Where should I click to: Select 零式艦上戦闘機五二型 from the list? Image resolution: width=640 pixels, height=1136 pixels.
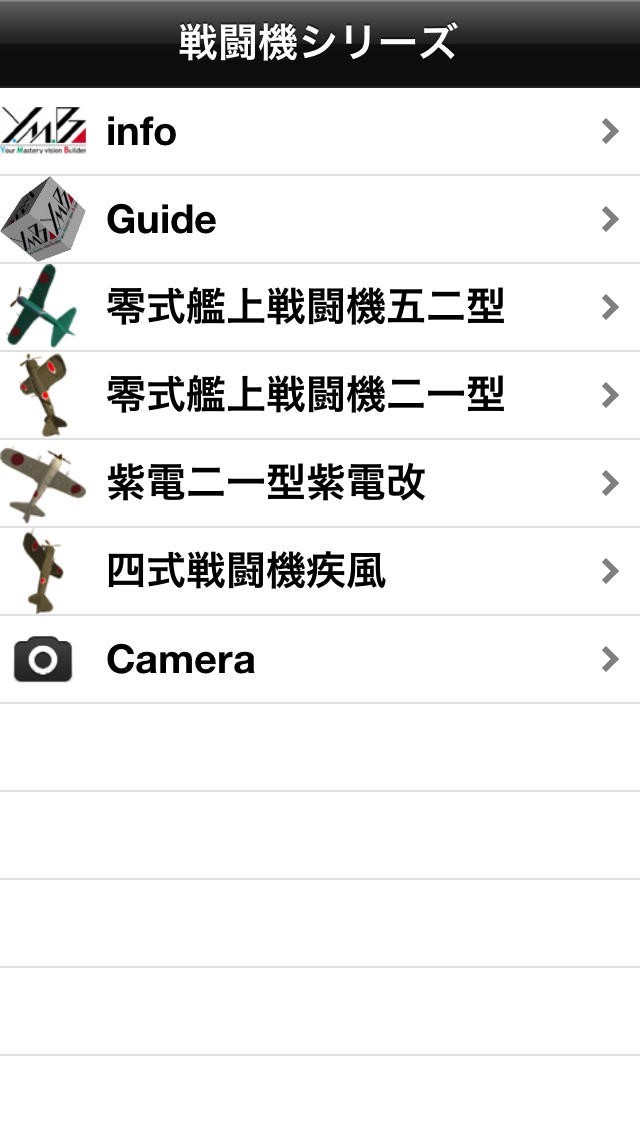(320, 308)
